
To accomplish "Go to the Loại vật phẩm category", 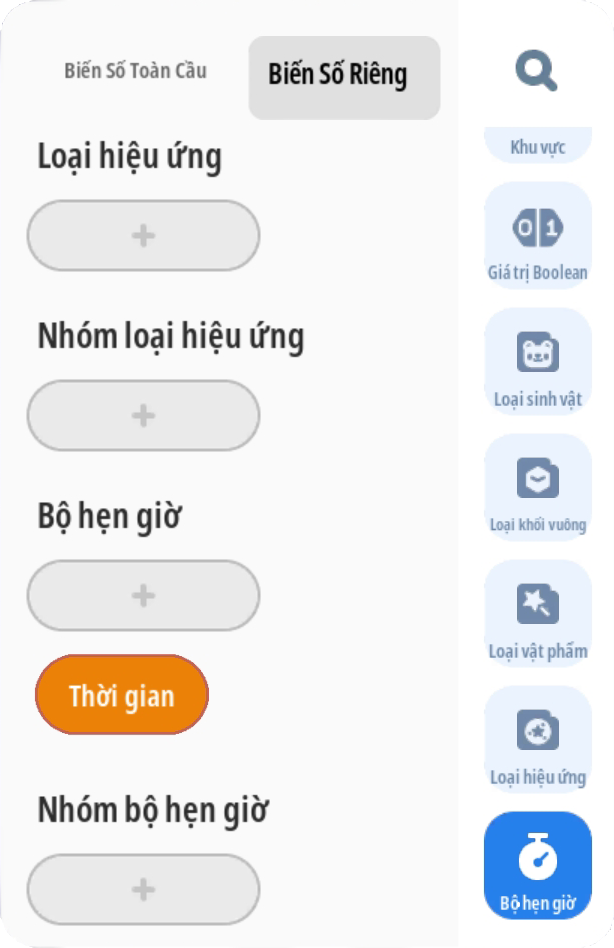I will (x=538, y=615).
